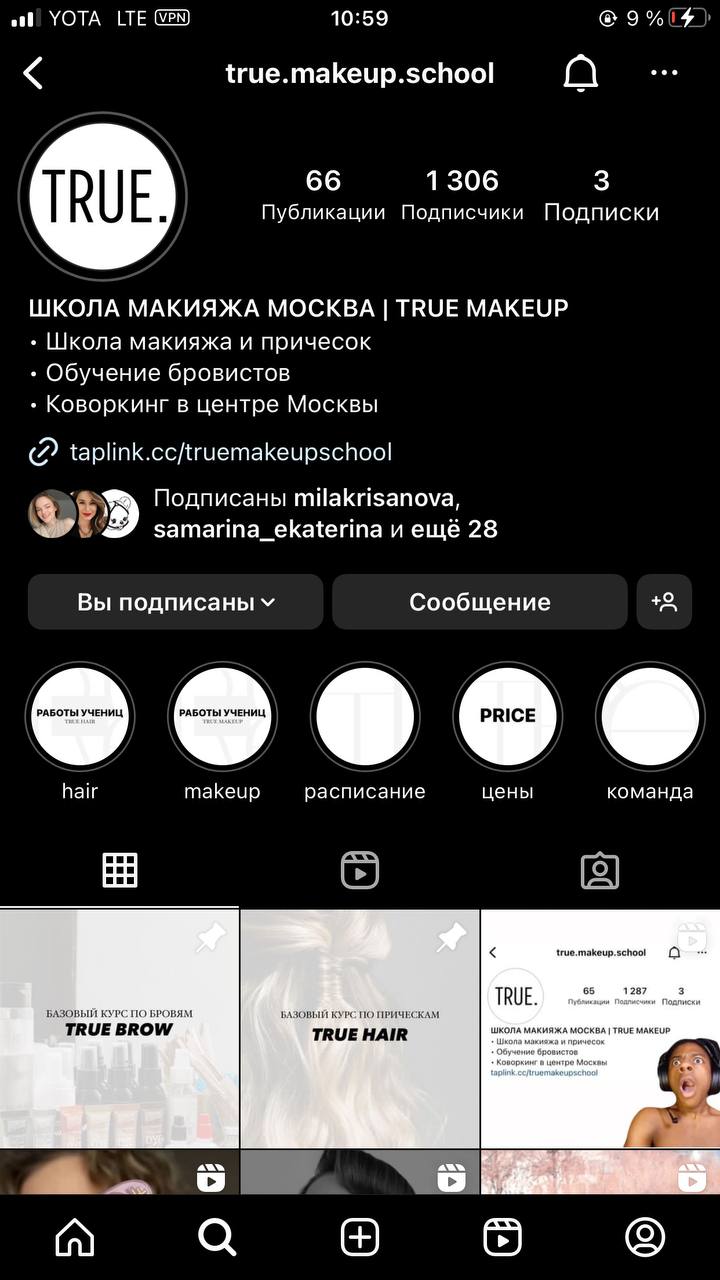Create a new post with plus icon

pyautogui.click(x=360, y=1238)
